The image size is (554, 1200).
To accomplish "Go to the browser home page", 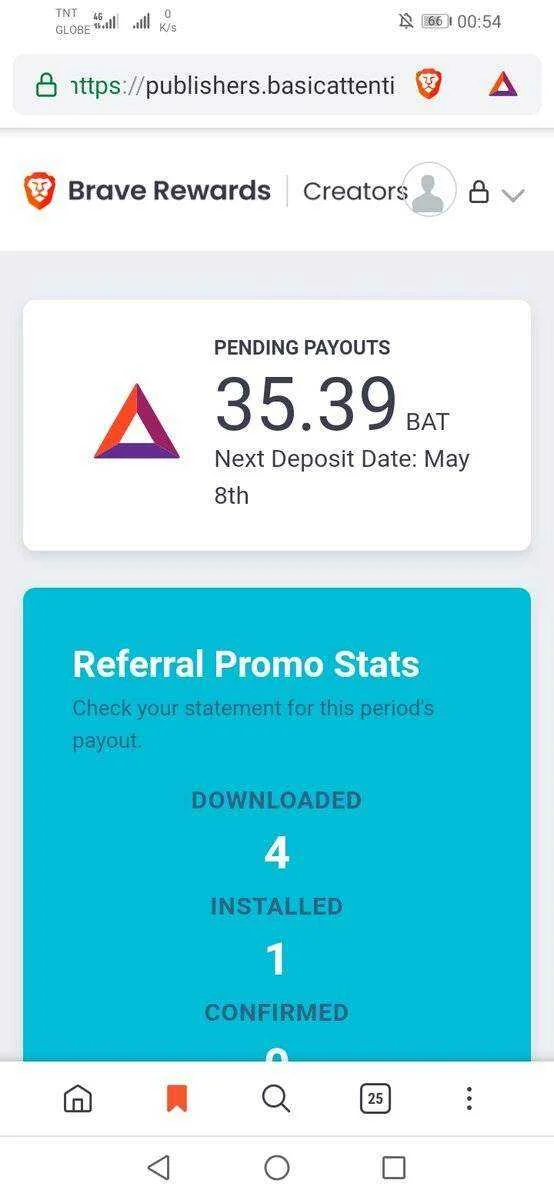I will (77, 1099).
